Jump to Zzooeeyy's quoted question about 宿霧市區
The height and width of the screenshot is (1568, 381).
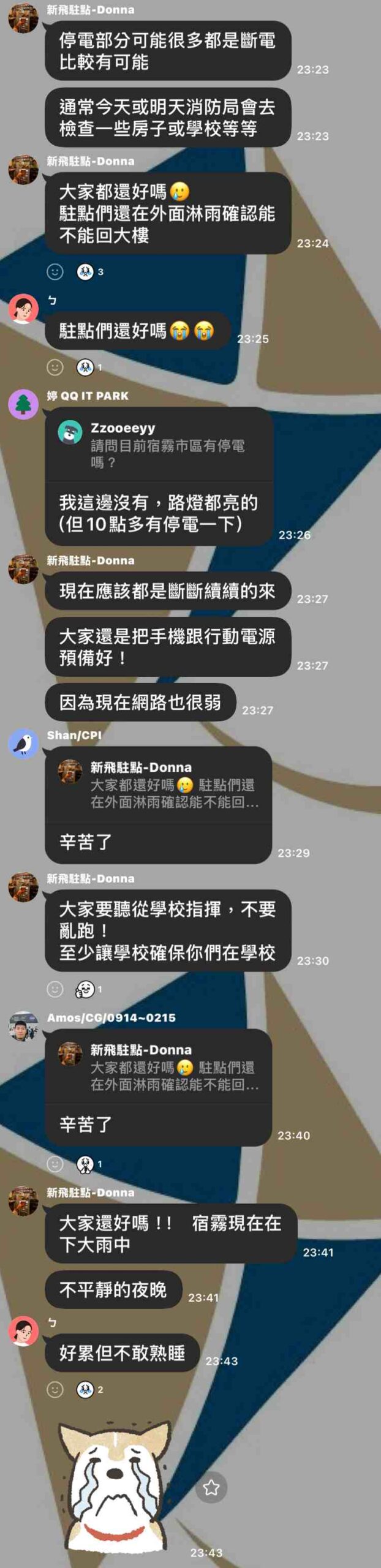[159, 445]
